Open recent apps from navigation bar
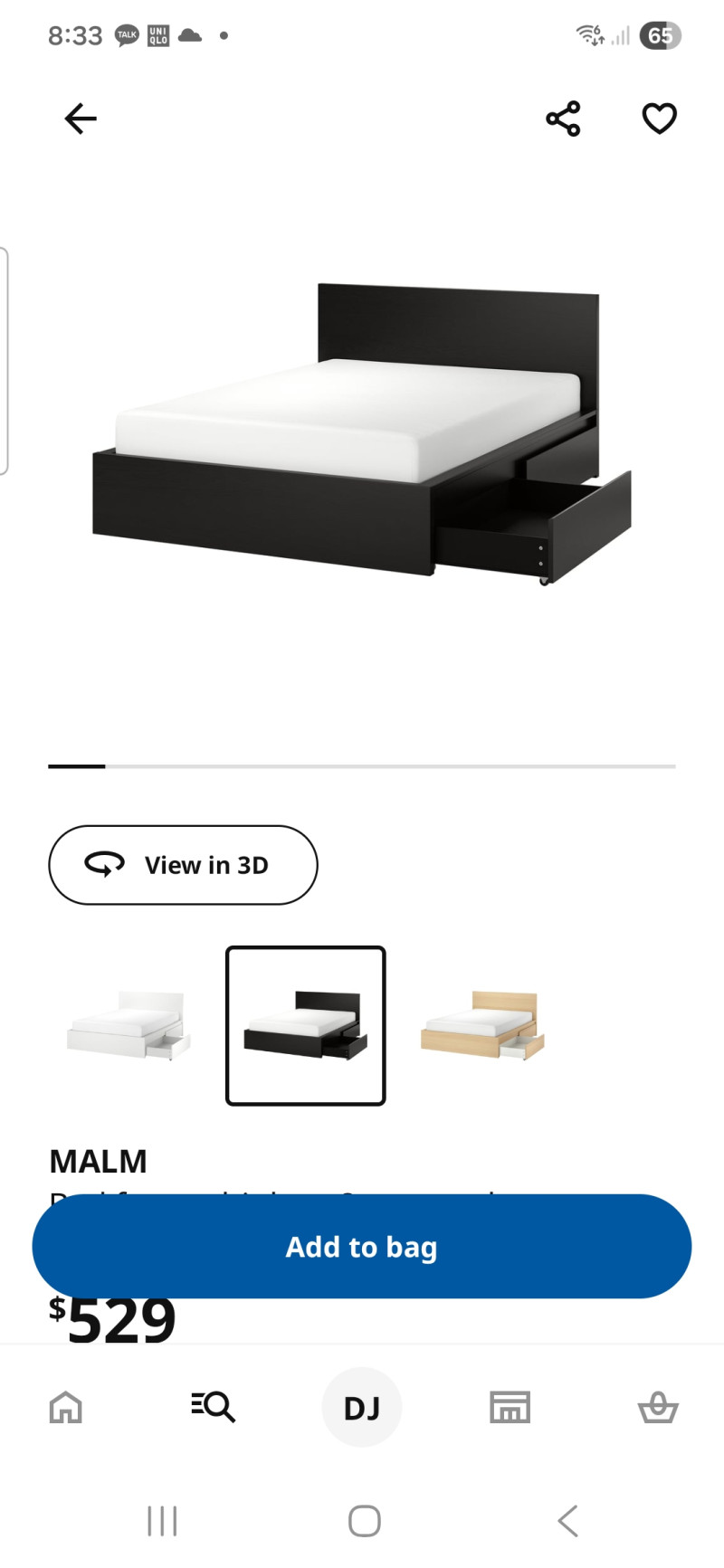This screenshot has height=1568, width=724. (162, 1521)
